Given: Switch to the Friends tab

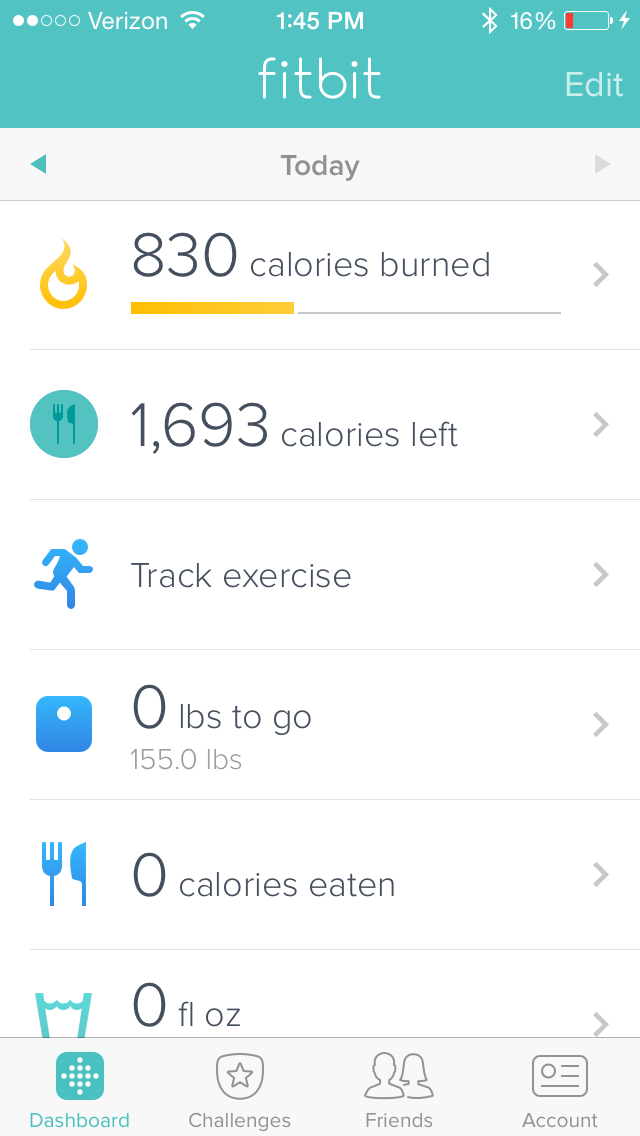Looking at the screenshot, I should click(x=399, y=1088).
